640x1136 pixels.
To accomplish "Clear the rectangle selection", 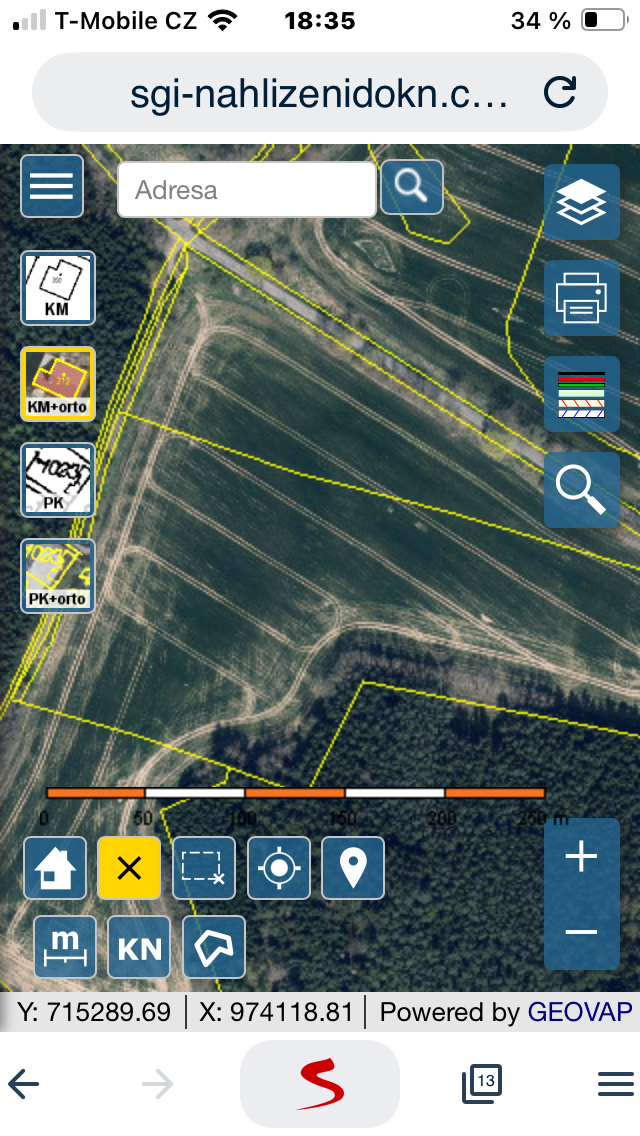I will 204,867.
